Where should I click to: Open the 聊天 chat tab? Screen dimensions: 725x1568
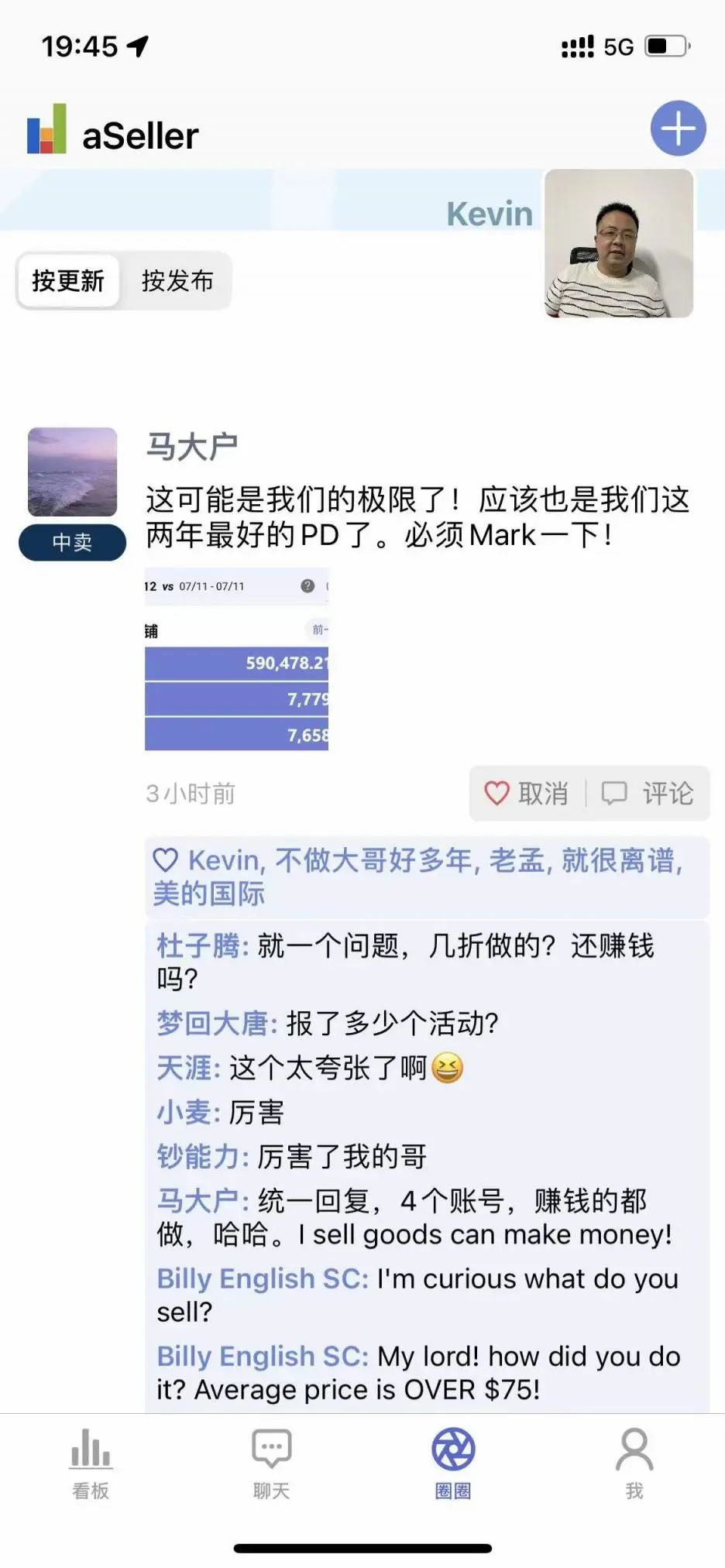pos(271,1462)
